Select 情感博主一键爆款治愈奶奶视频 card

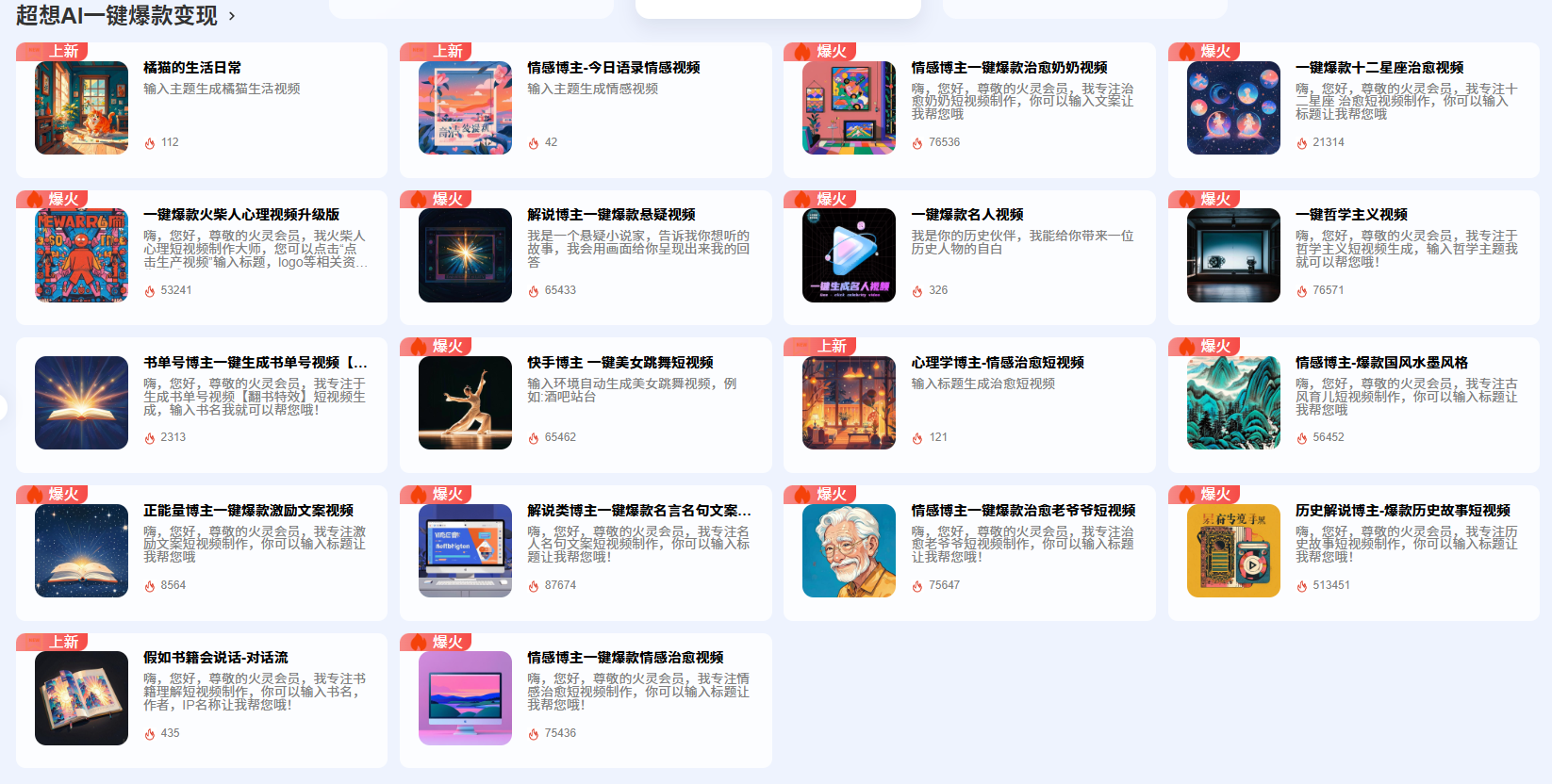1008,68
